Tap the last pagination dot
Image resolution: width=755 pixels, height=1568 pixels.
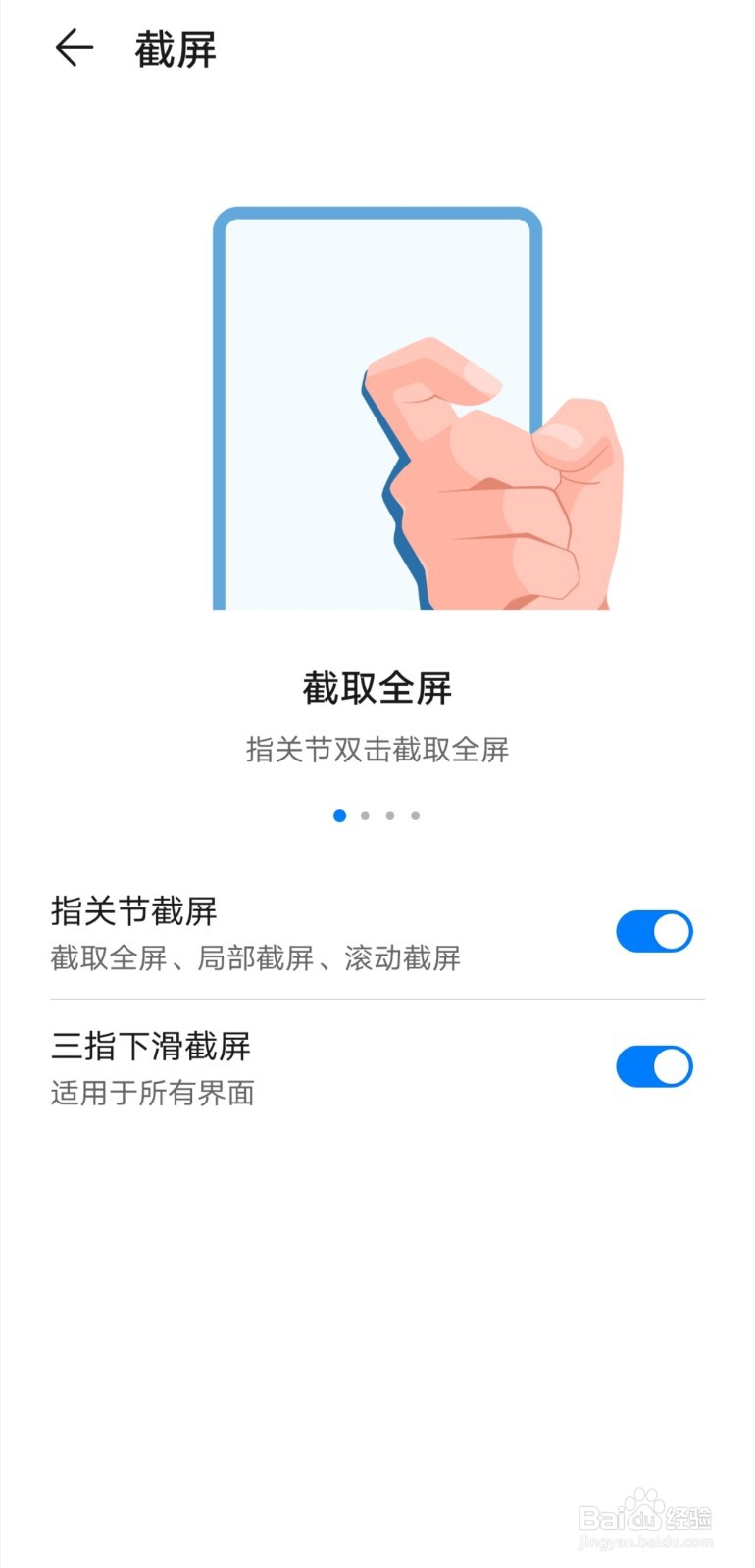click(x=416, y=815)
